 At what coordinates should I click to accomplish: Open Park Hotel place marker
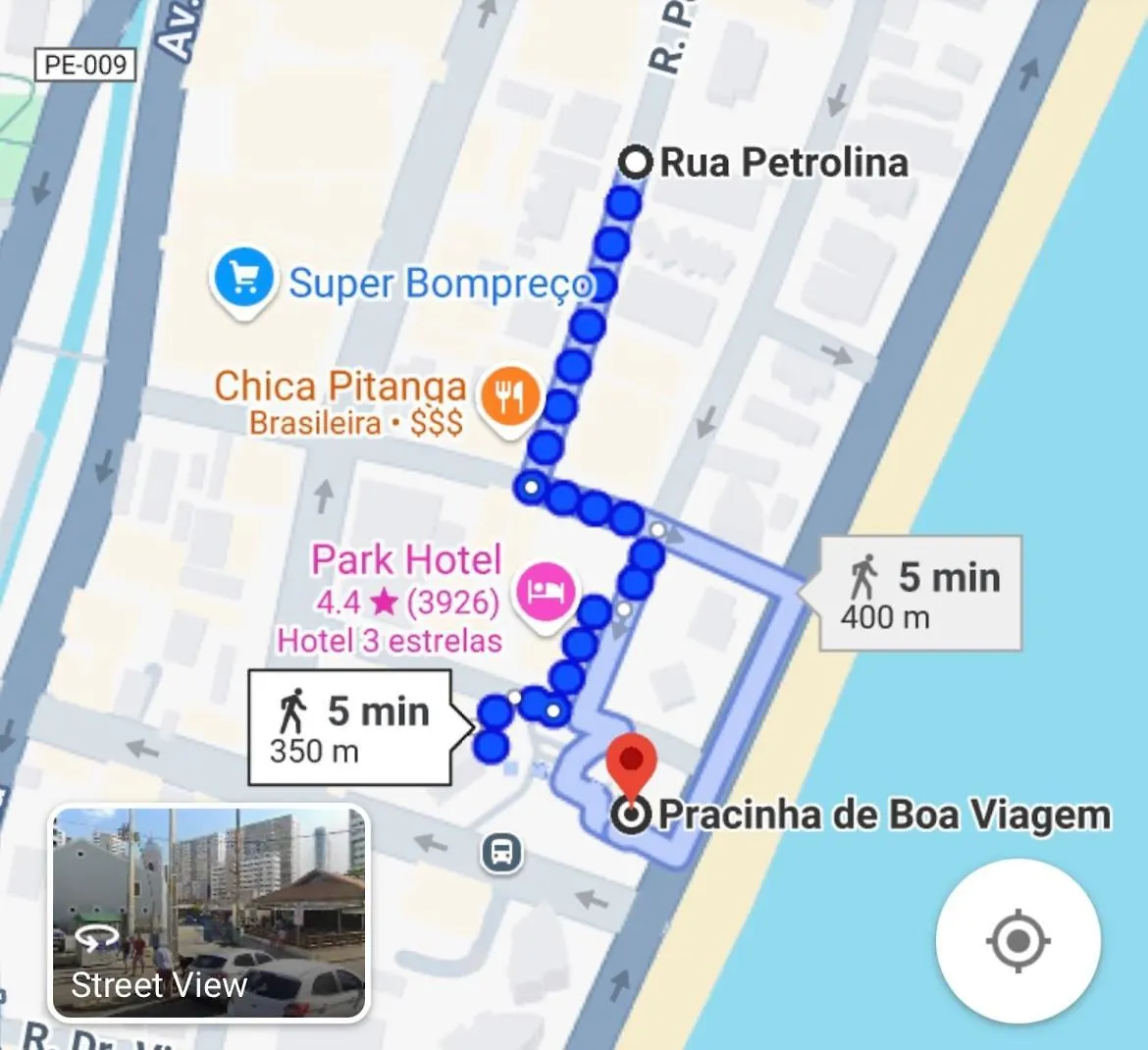coord(545,591)
